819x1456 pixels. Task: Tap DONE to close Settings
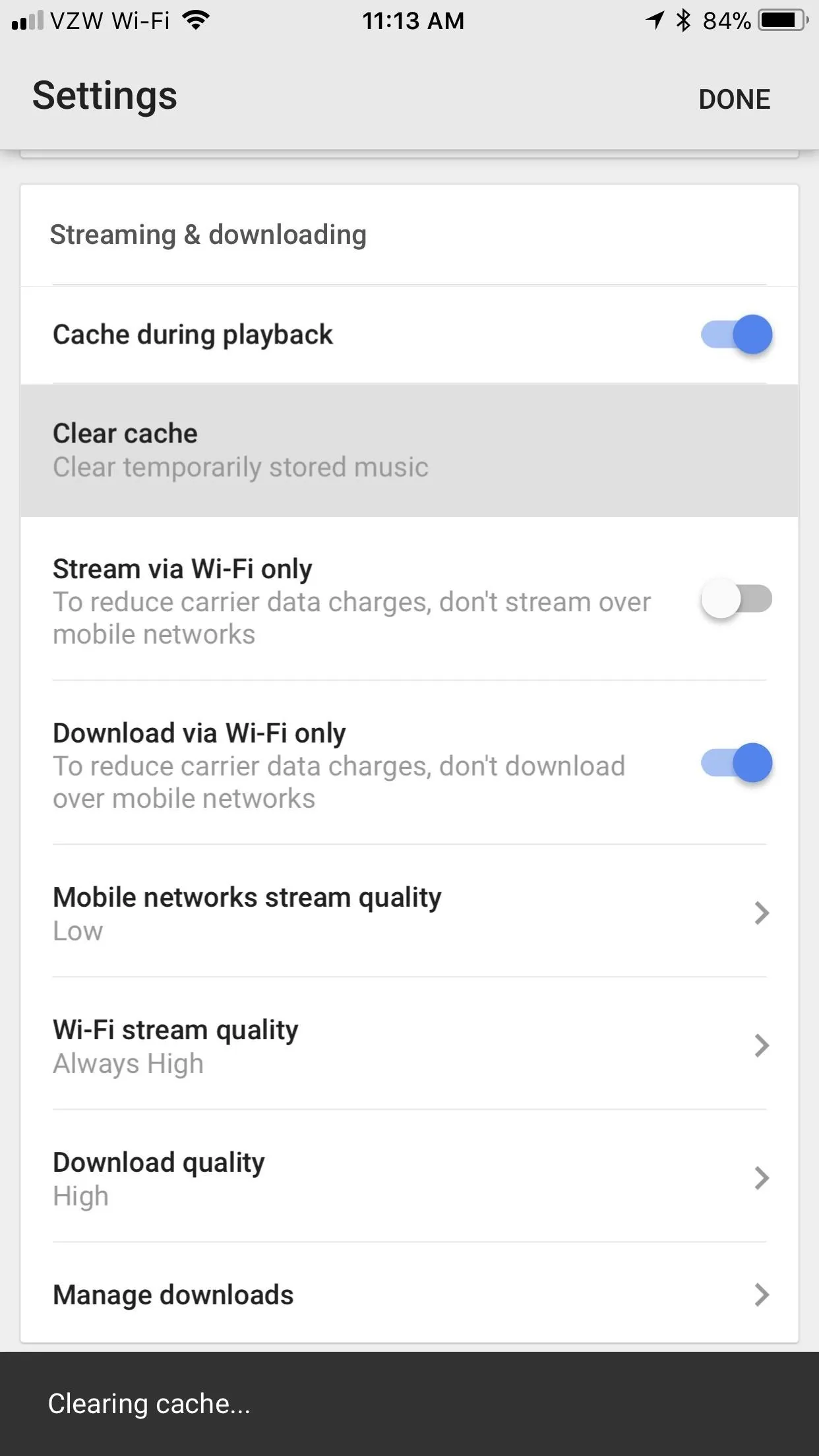[734, 100]
